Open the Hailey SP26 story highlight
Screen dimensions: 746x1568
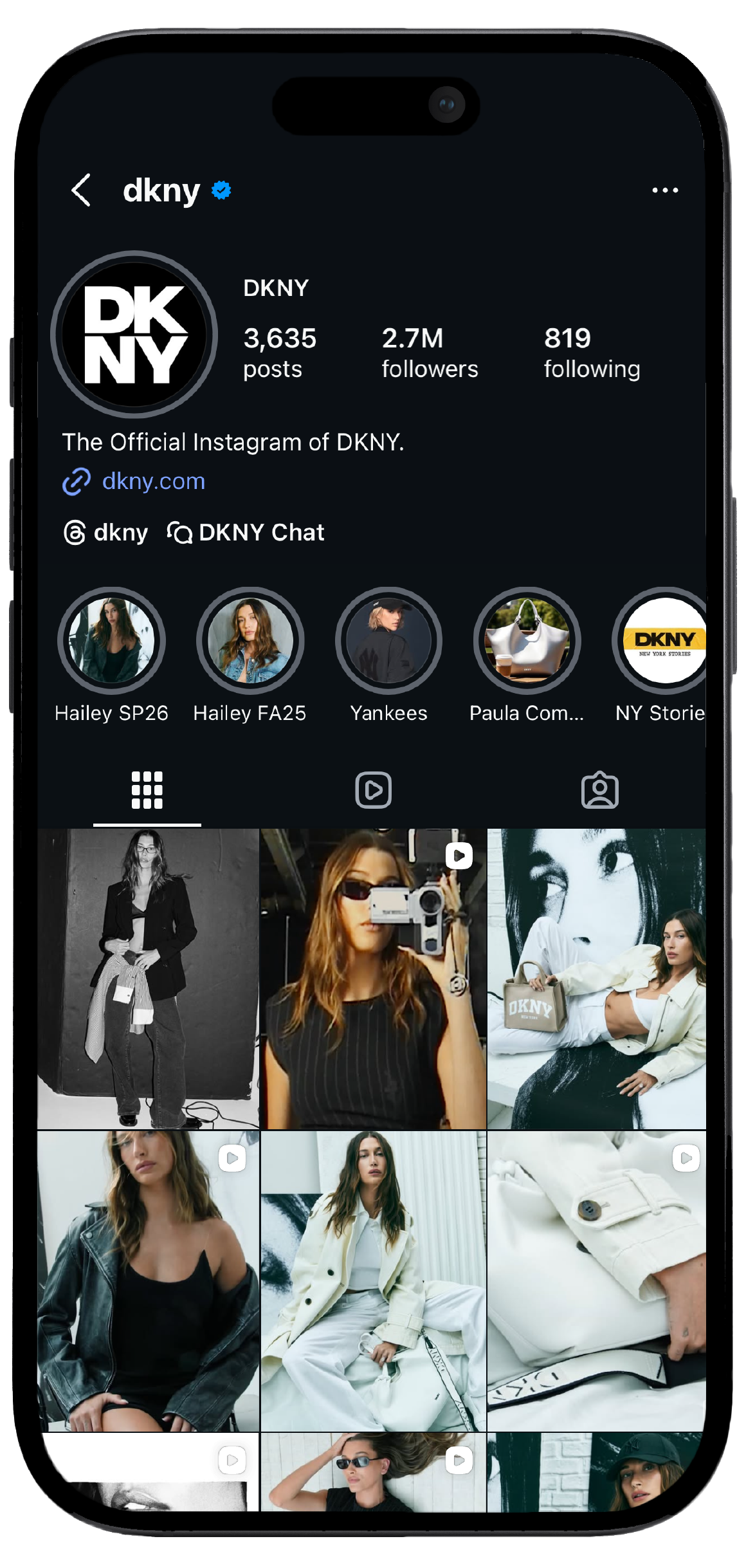(x=111, y=640)
